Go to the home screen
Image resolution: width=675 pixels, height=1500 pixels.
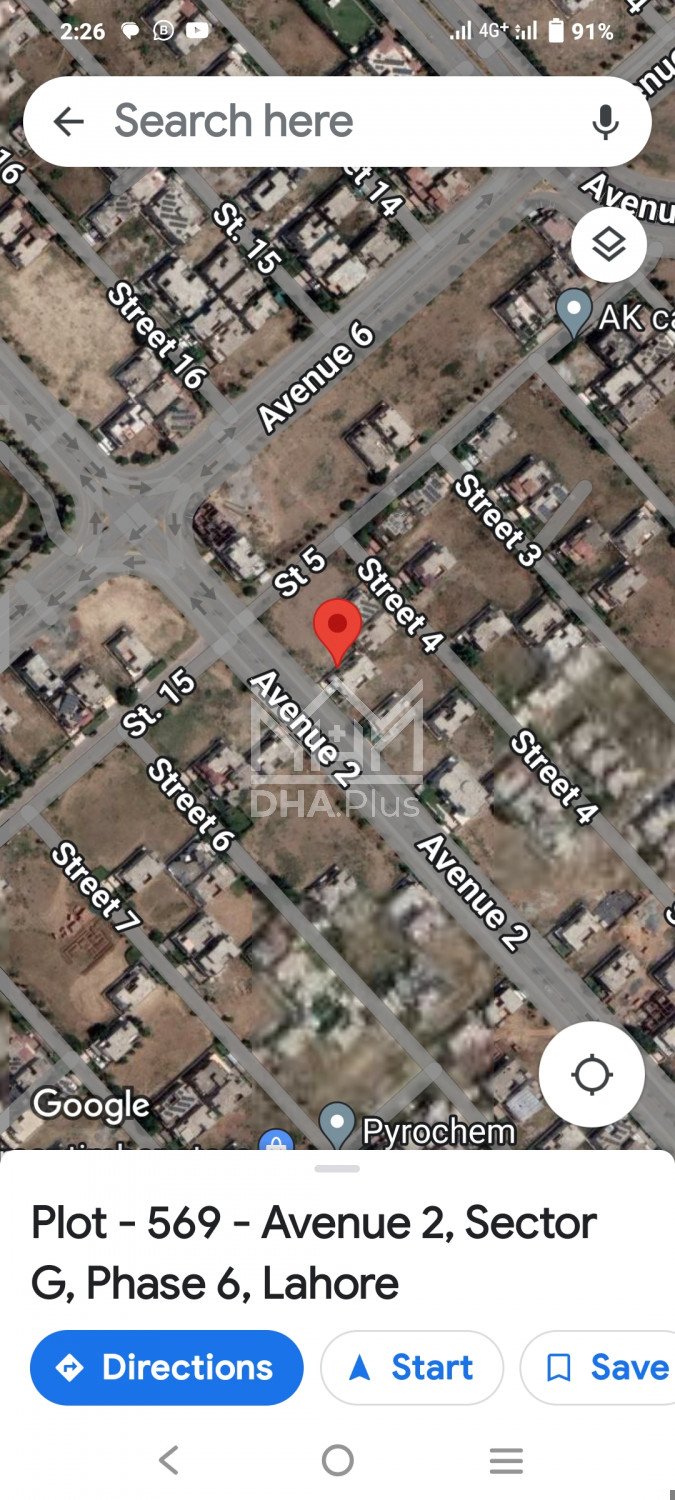pyautogui.click(x=337, y=1461)
